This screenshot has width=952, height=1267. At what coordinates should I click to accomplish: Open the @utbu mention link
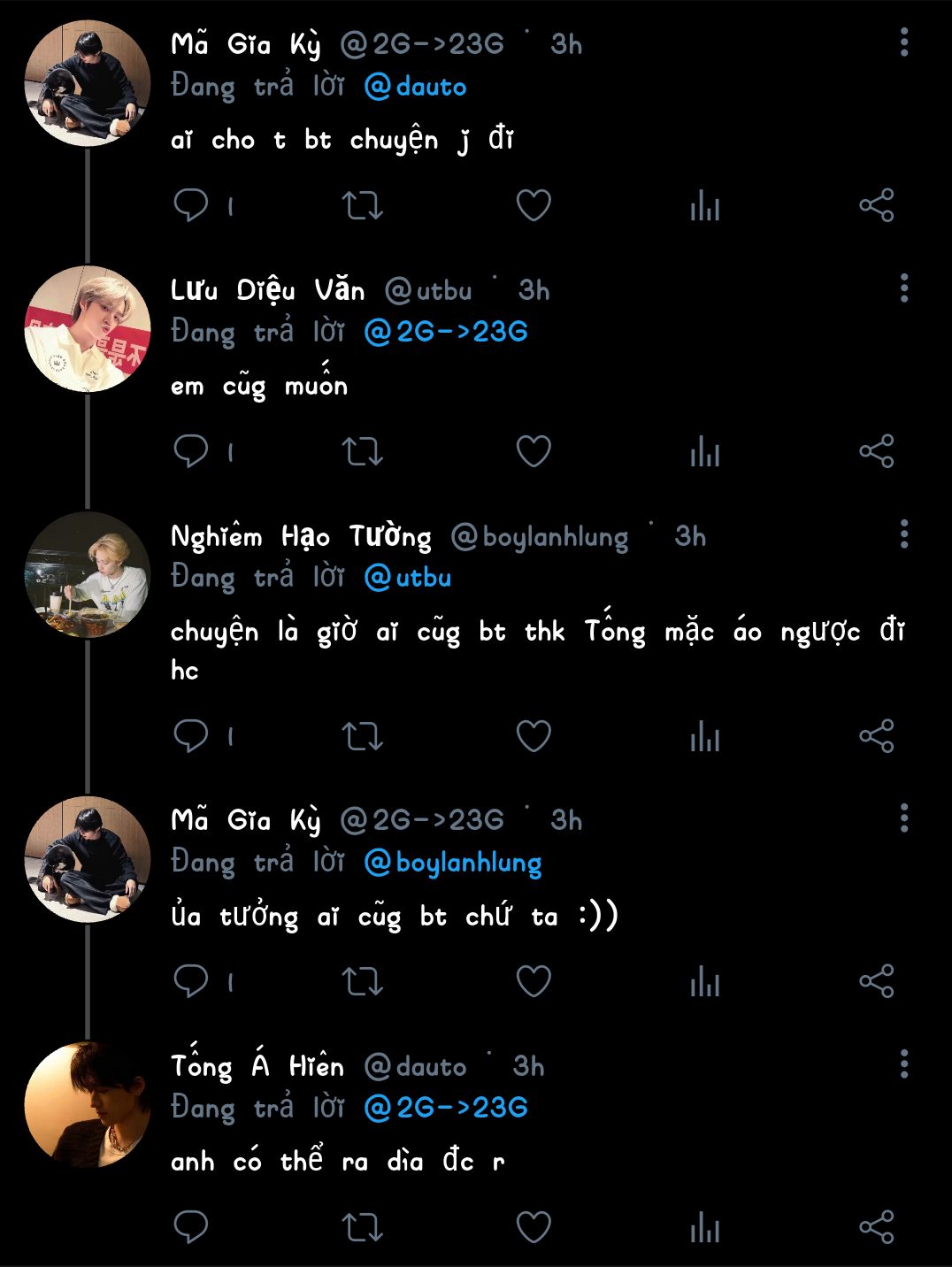(x=408, y=578)
